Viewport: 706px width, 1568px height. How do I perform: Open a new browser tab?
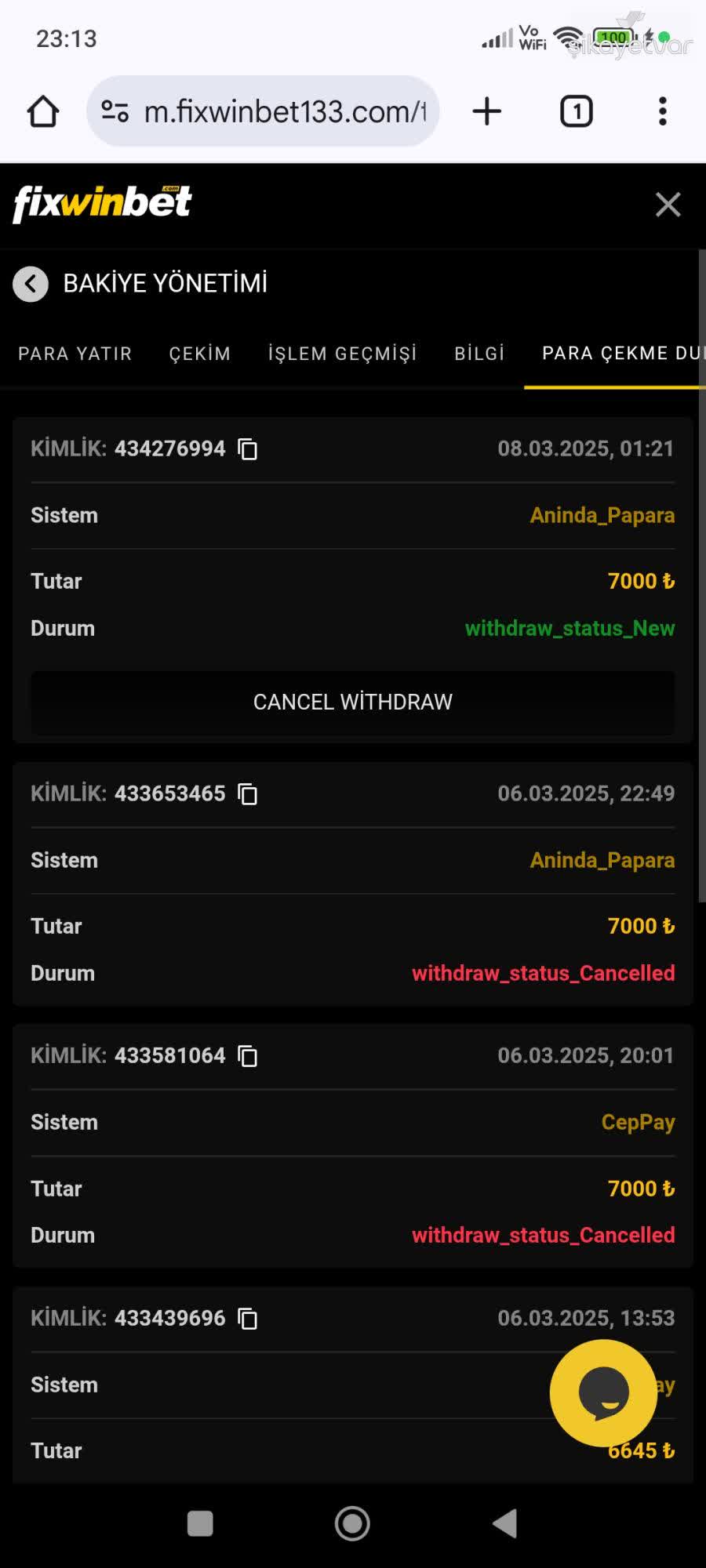486,111
